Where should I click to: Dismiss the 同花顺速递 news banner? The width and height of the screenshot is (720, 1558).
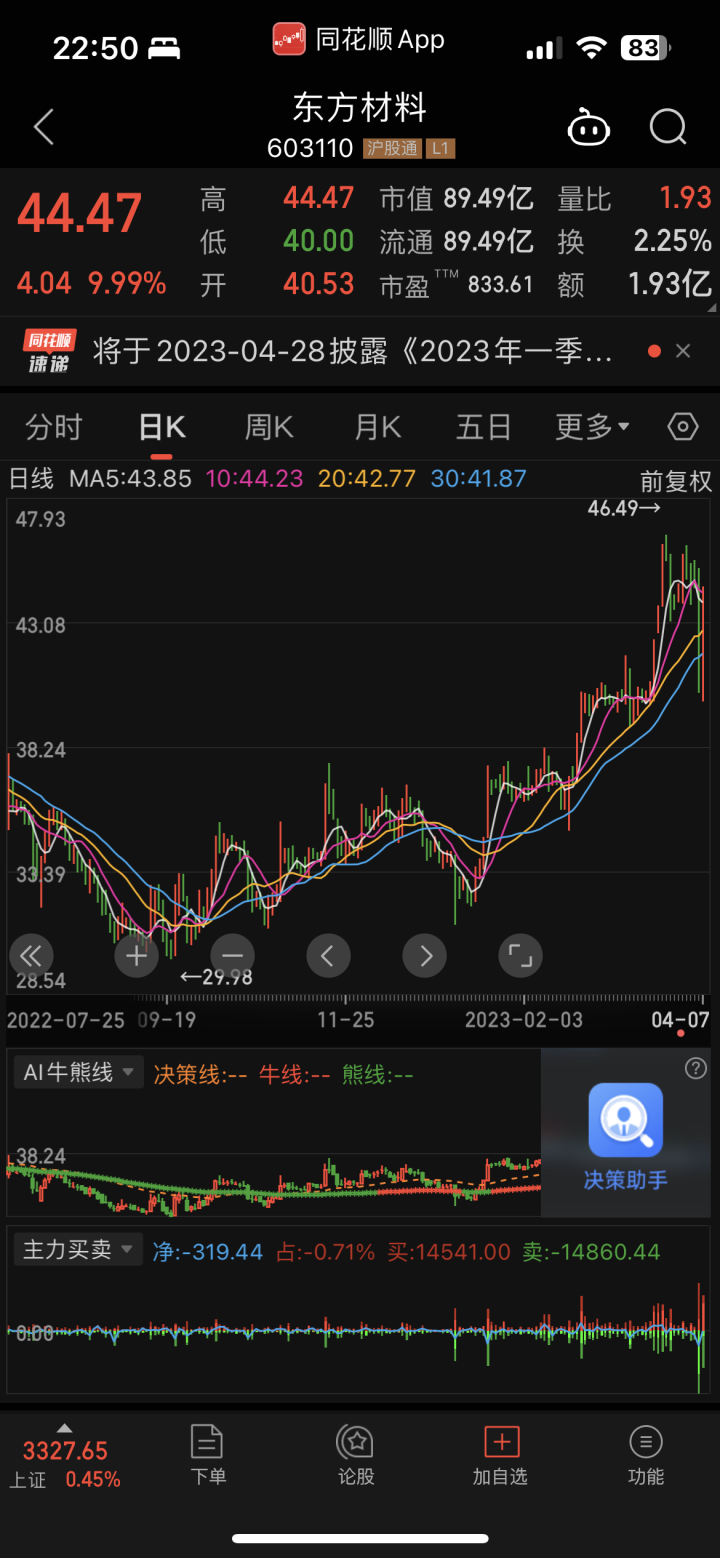point(683,351)
